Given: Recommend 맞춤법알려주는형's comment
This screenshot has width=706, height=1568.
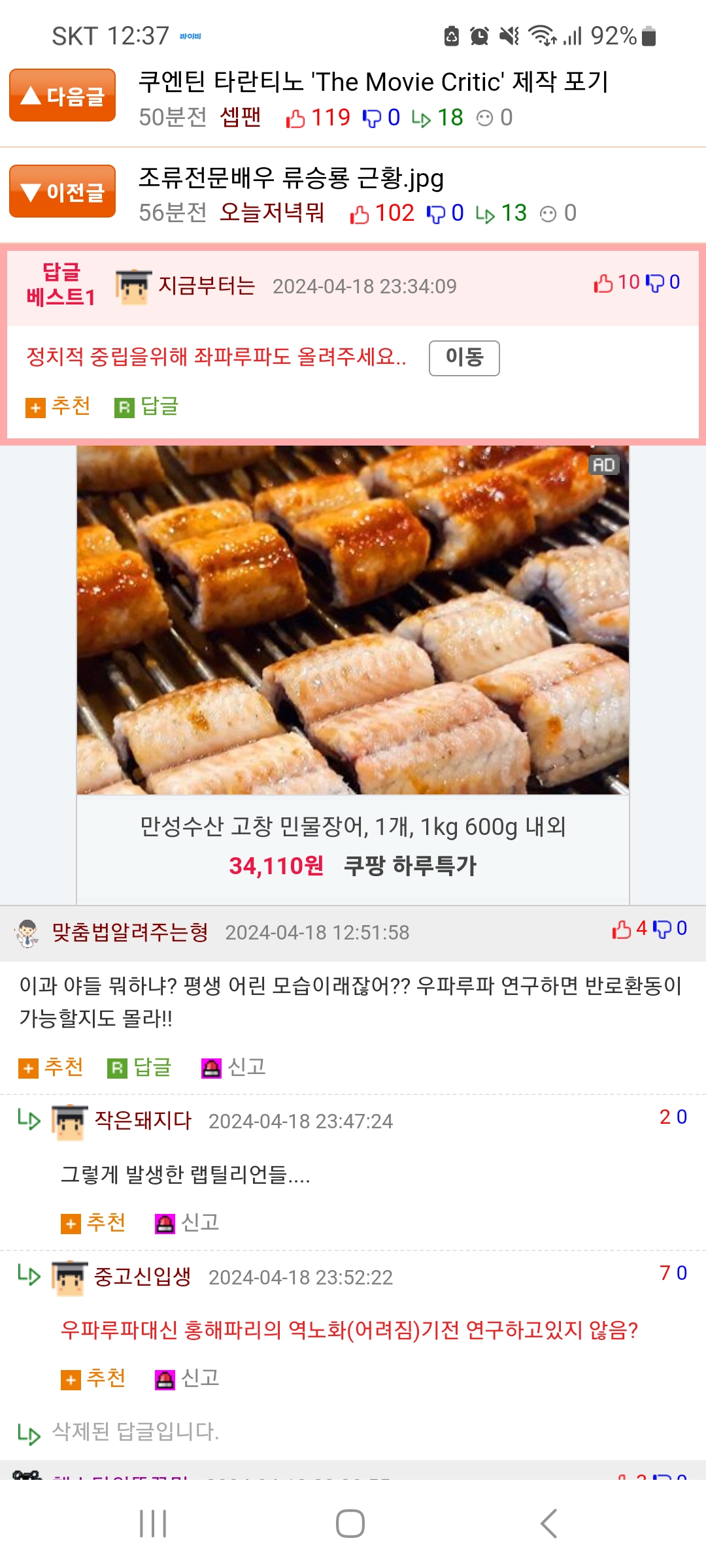Looking at the screenshot, I should (51, 1068).
